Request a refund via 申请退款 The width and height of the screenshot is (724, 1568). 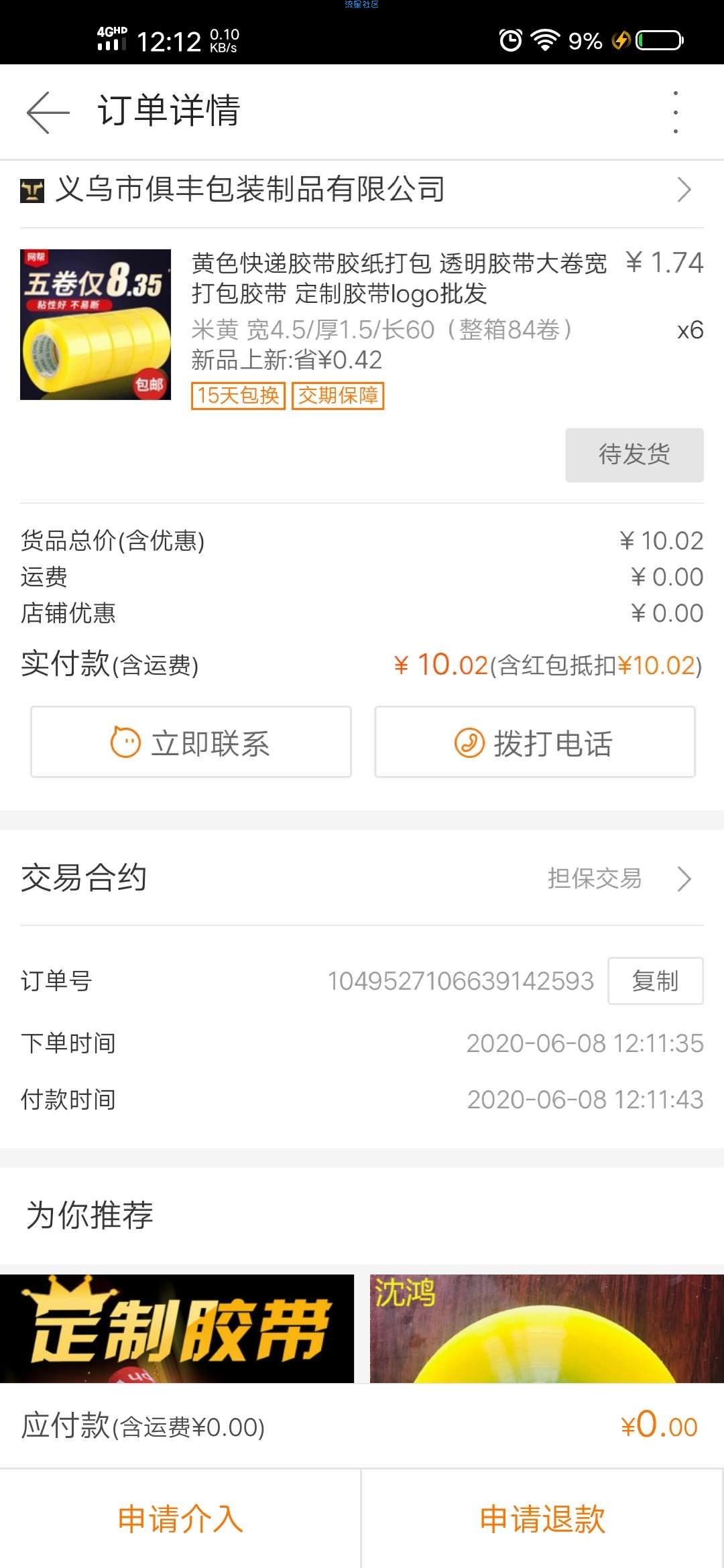pyautogui.click(x=543, y=1518)
